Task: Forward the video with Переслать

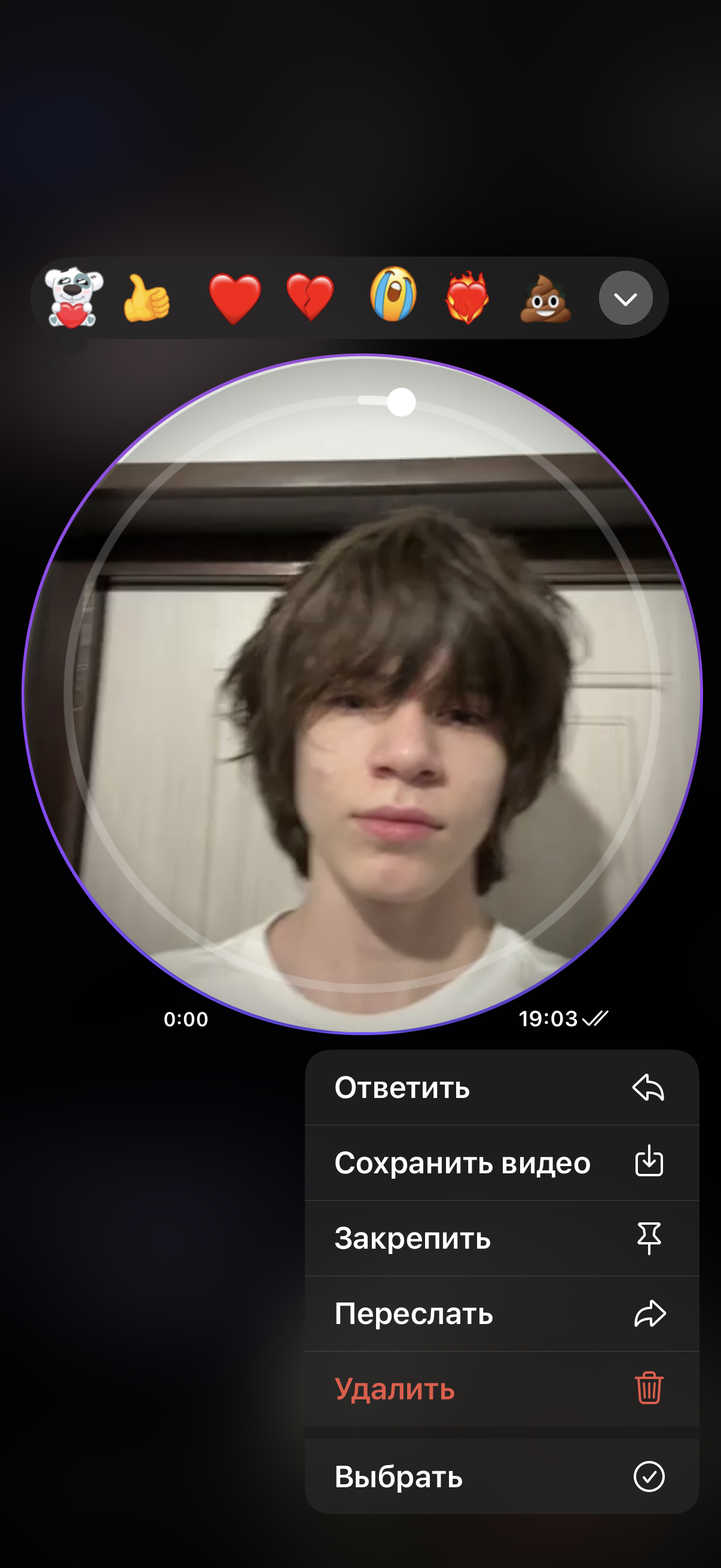Action: (x=502, y=1314)
